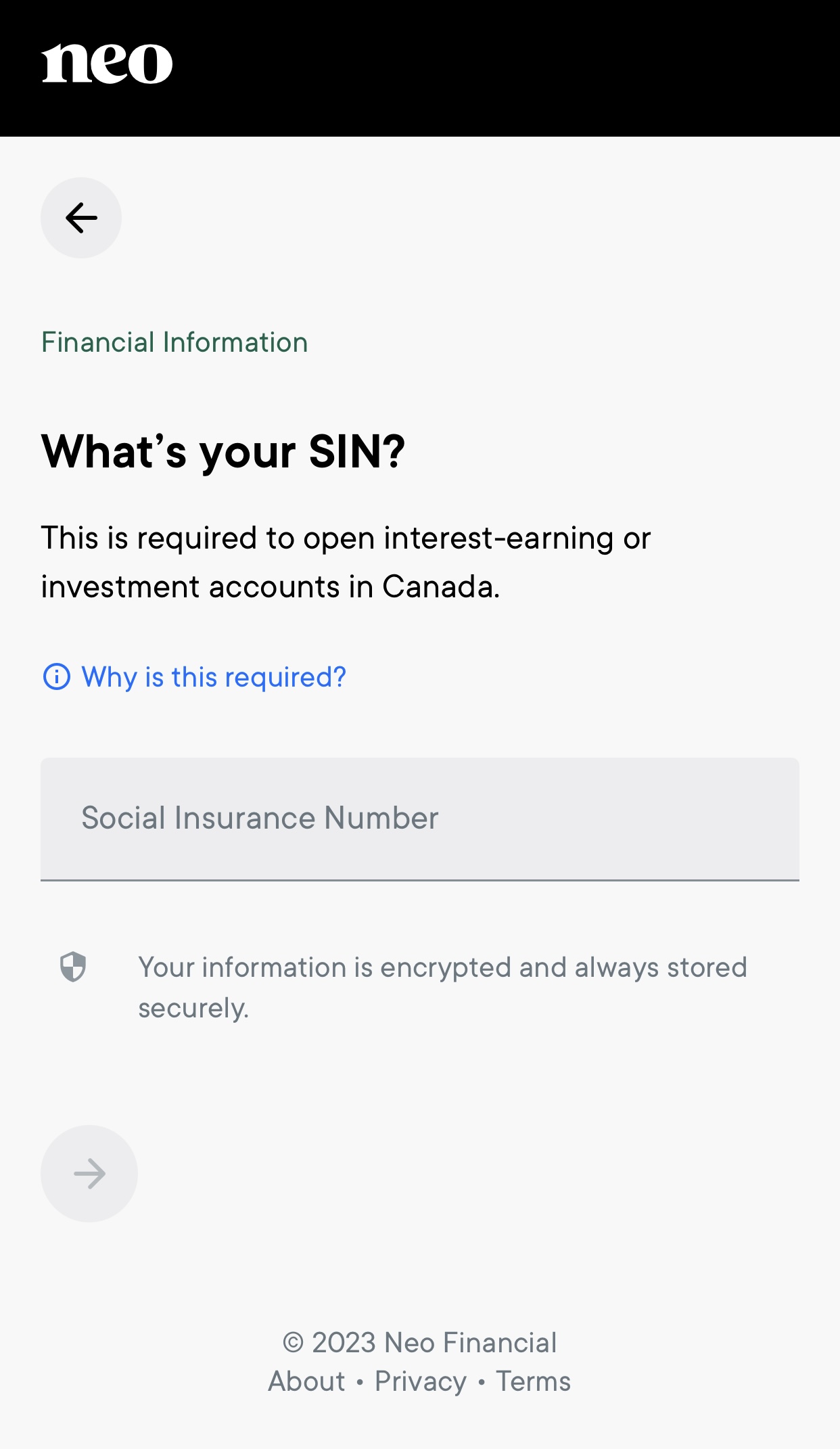Image resolution: width=840 pixels, height=1449 pixels.
Task: Open the Terms footer link
Action: pos(534,1381)
